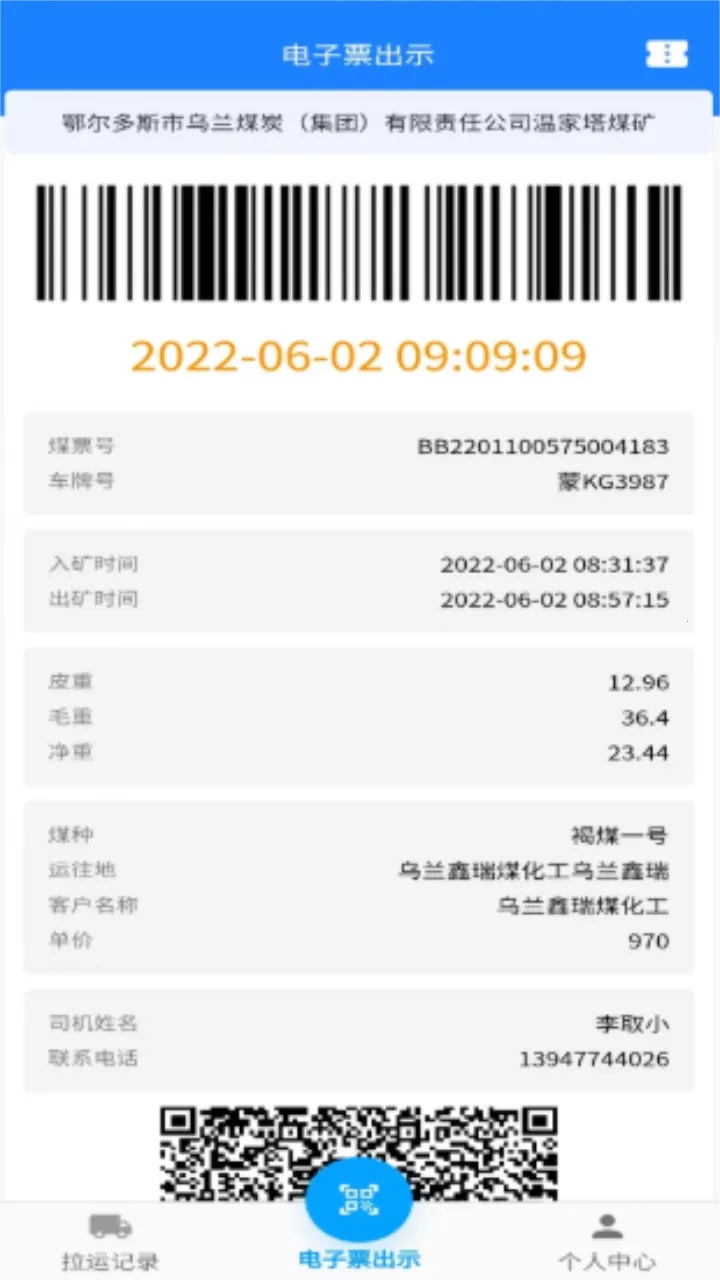Tap the center 电子票出示 scan button
This screenshot has width=720, height=1280.
tap(359, 1200)
